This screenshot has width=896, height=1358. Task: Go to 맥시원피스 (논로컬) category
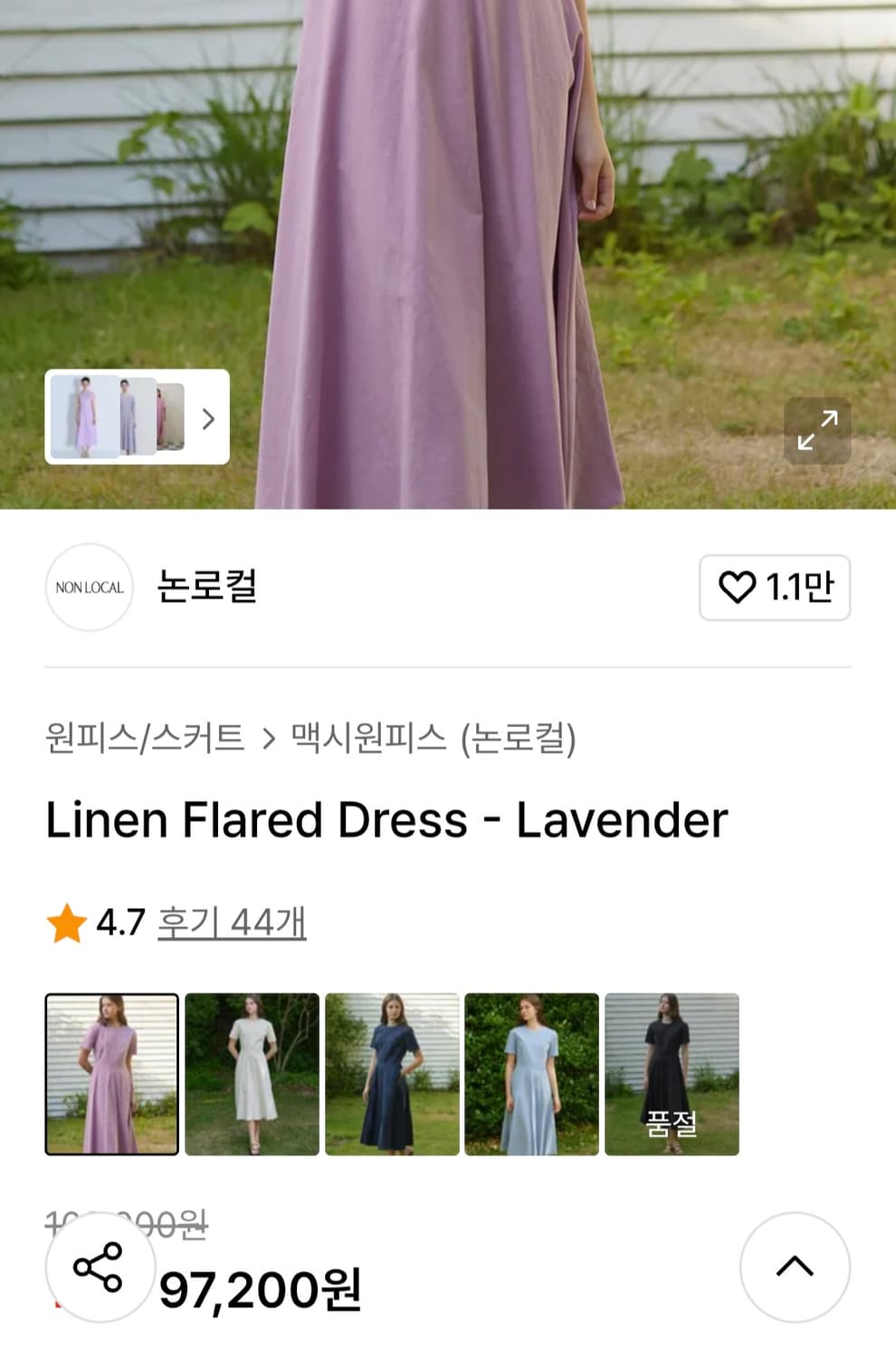[434, 738]
